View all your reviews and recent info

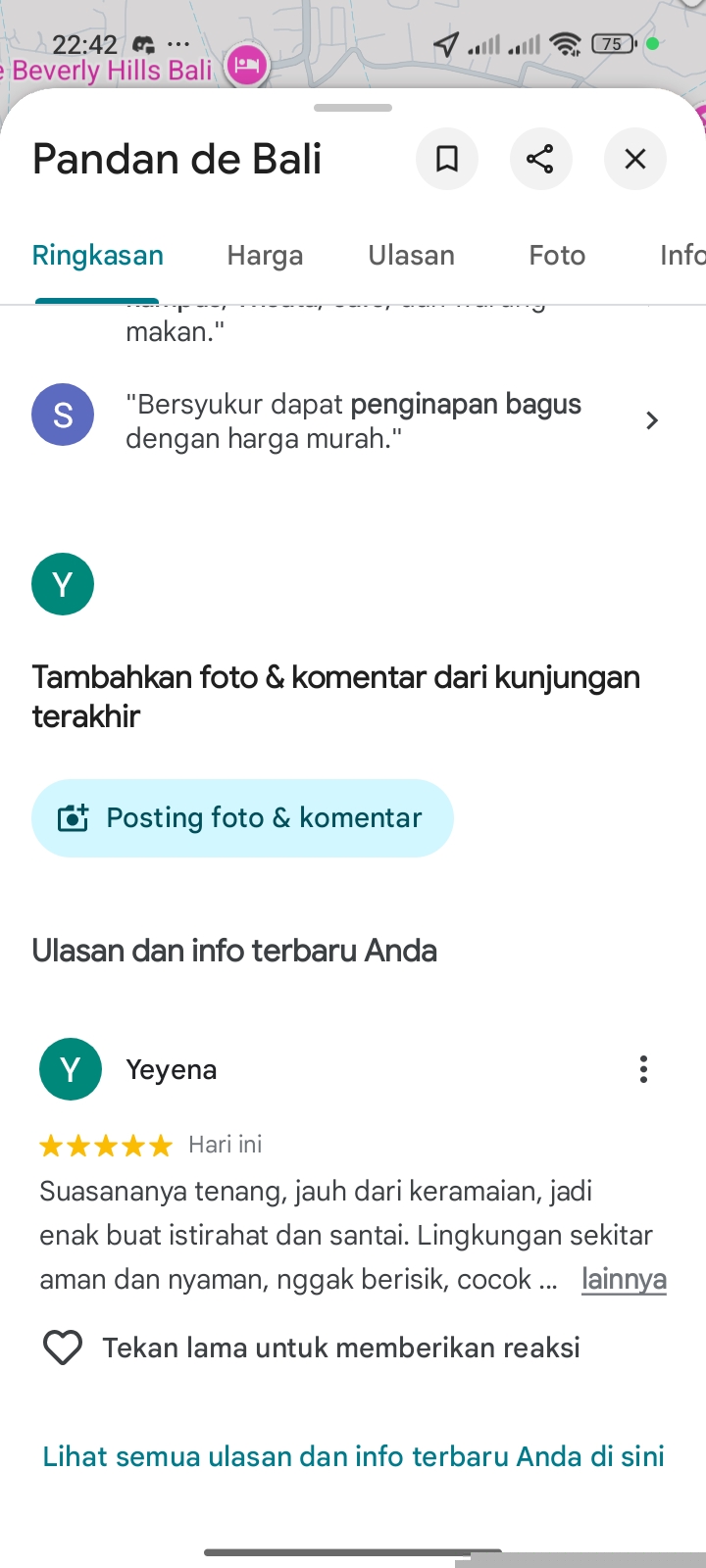(353, 1456)
